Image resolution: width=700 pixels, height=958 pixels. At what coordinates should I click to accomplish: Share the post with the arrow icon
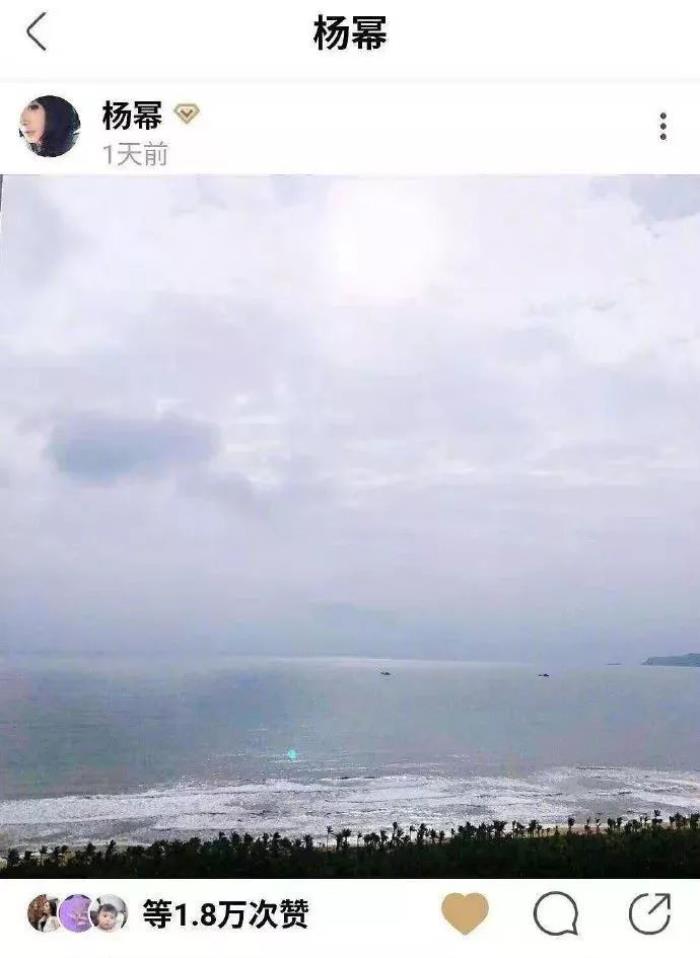tap(649, 914)
